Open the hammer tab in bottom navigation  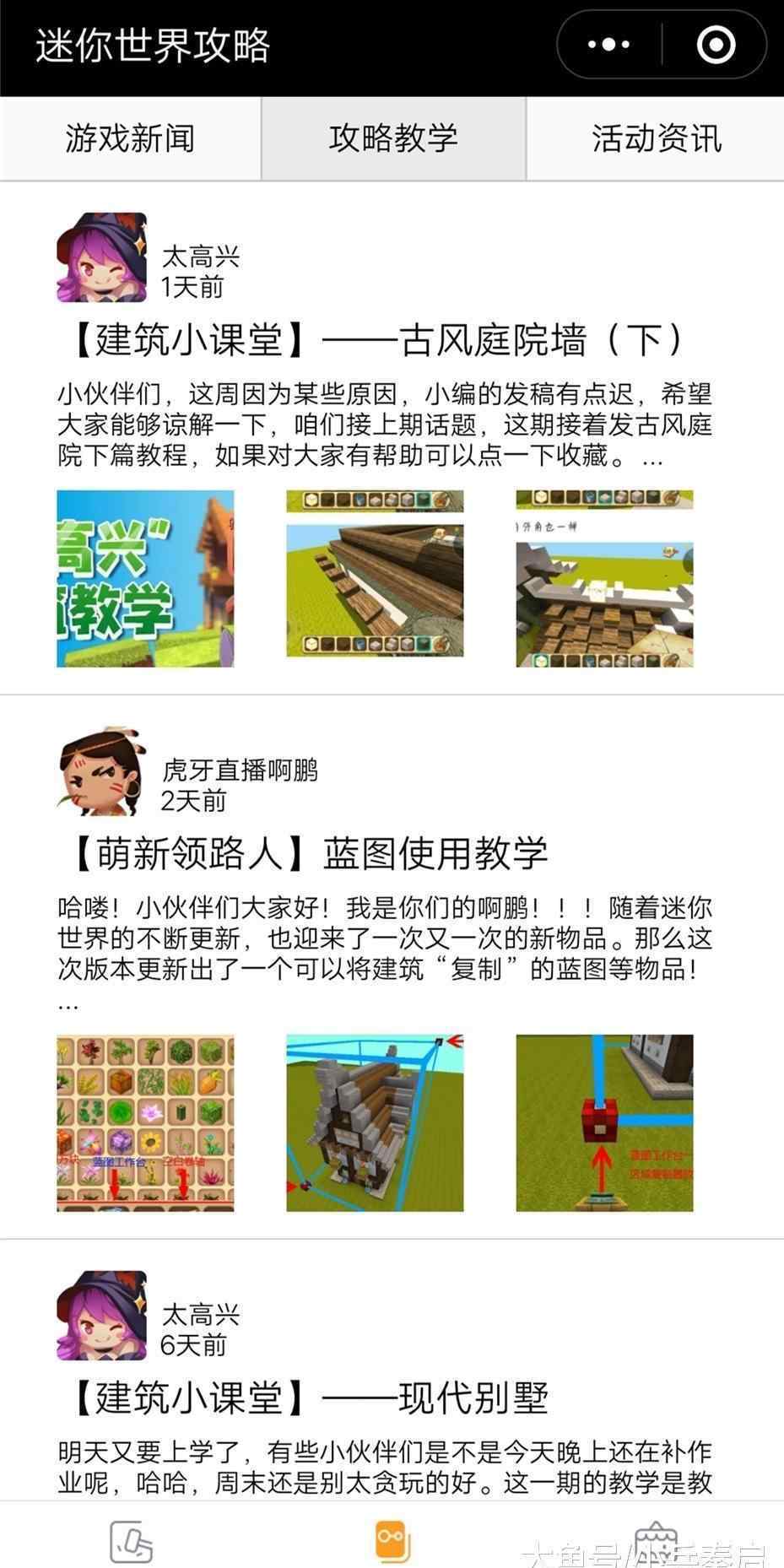pos(131,1541)
